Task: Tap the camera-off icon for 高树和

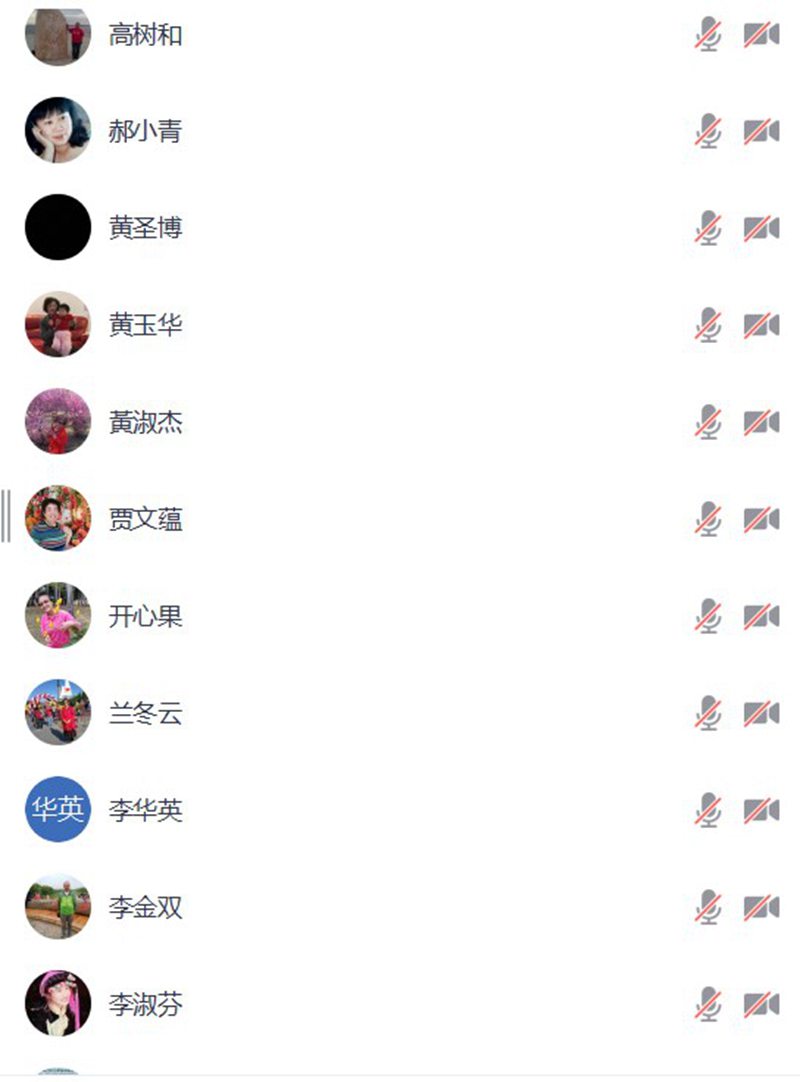Action: point(761,35)
